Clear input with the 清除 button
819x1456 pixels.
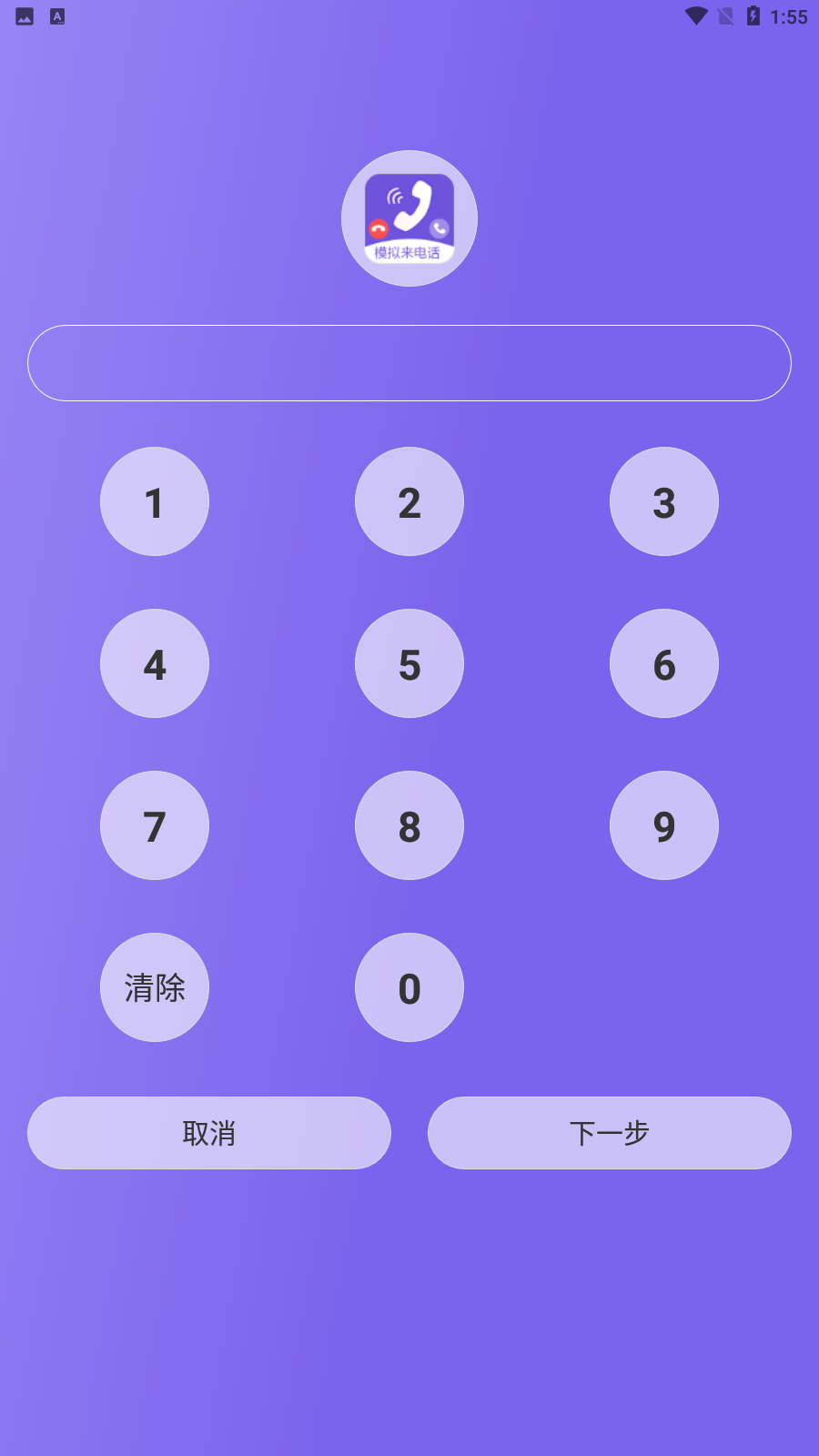pyautogui.click(x=155, y=987)
